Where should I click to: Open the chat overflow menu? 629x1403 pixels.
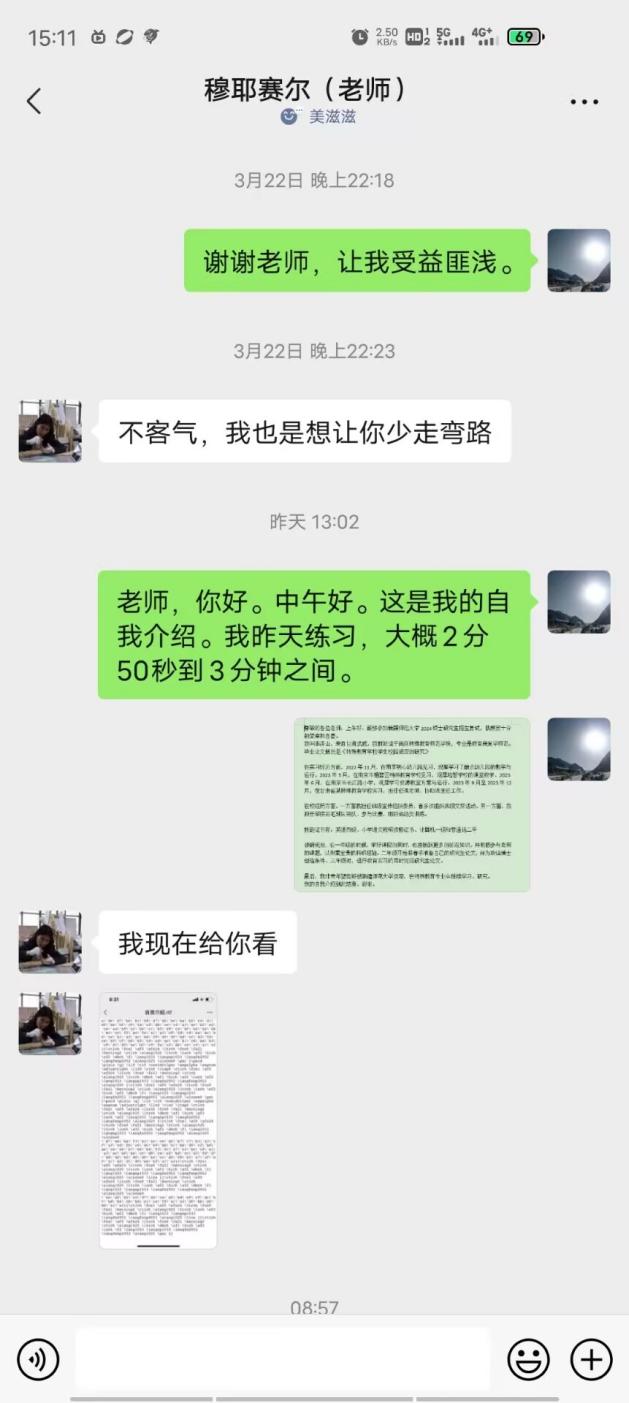(x=584, y=102)
